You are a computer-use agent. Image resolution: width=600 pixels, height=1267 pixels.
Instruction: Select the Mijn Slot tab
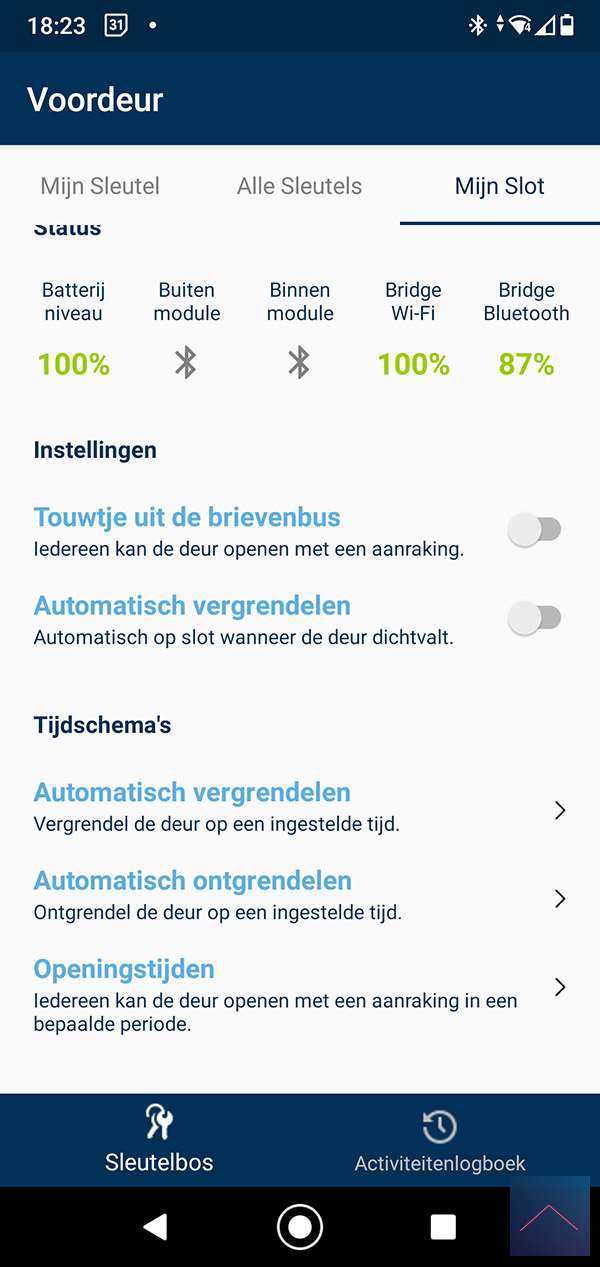[499, 186]
